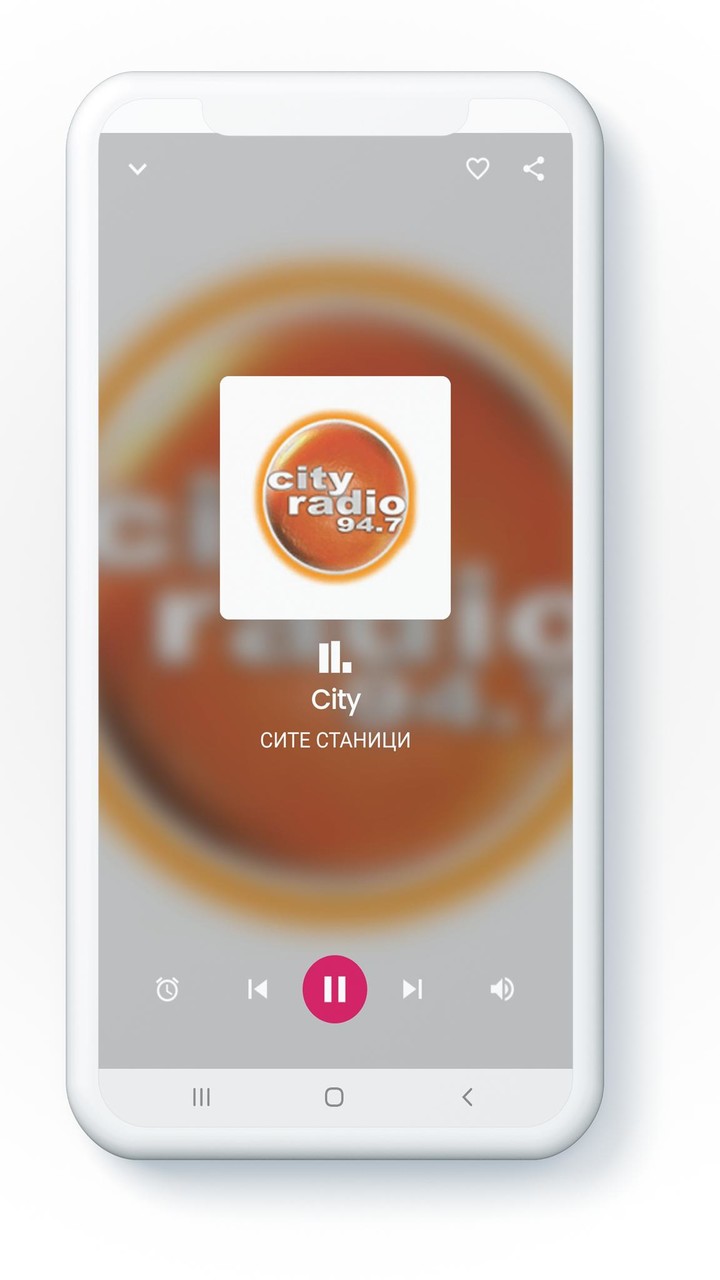The image size is (720, 1280).
Task: Set a sleep timer with the alarm icon
Action: tap(169, 989)
